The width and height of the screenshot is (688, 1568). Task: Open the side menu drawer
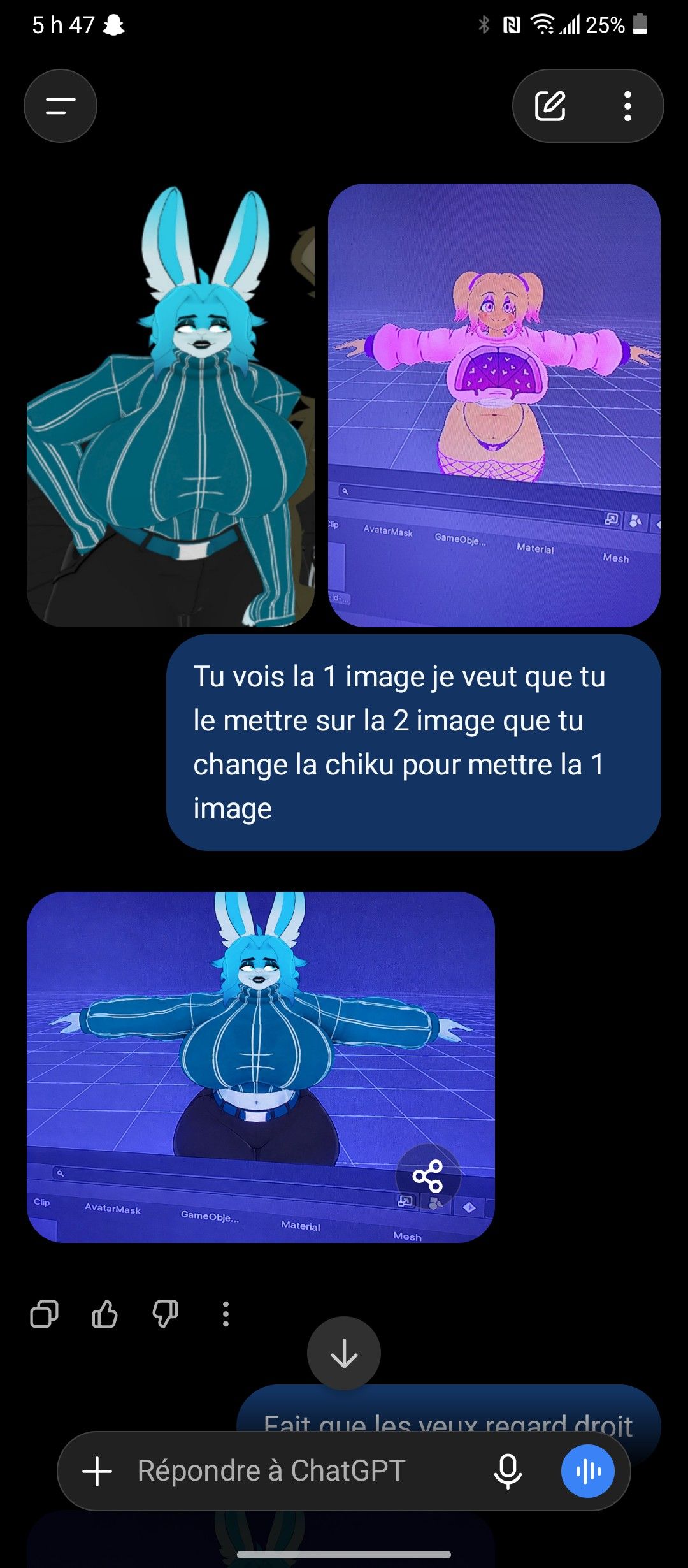click(x=61, y=106)
